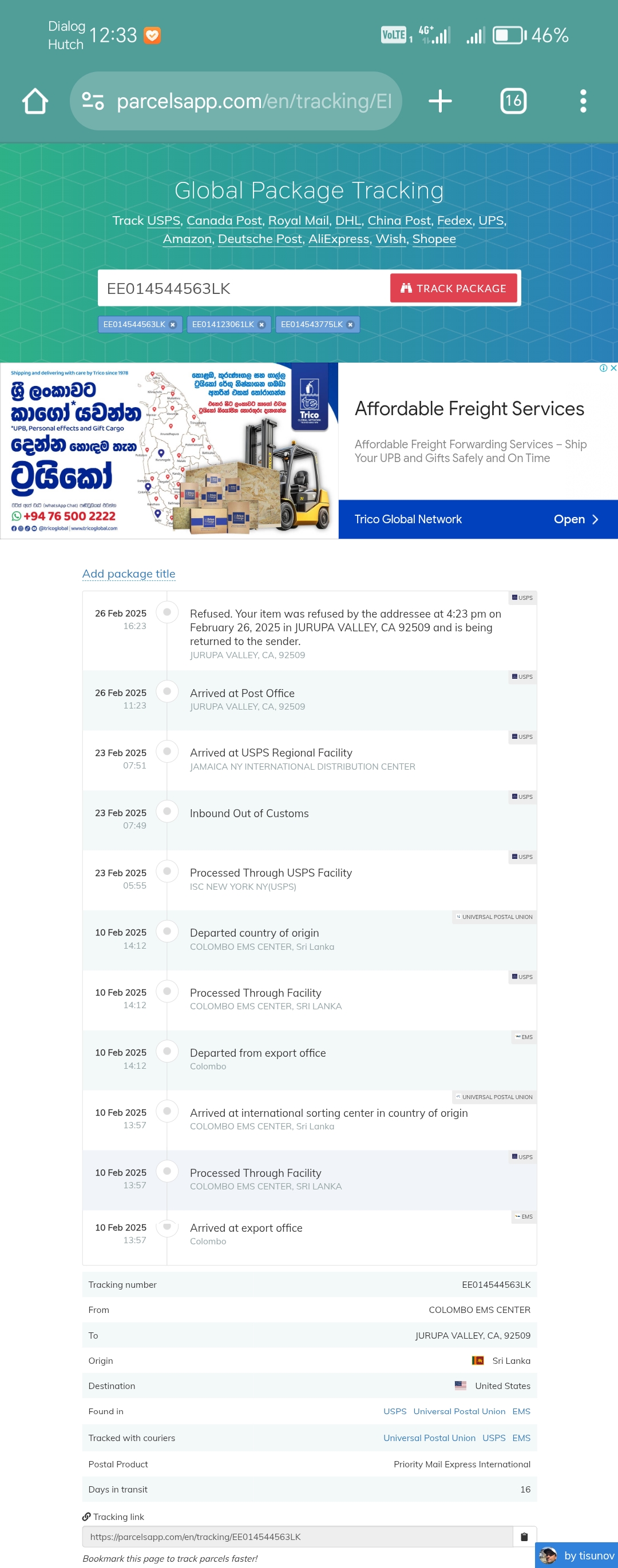Screen dimensions: 618x1568
Task: Copy the tracking link to clipboard
Action: (x=524, y=1537)
